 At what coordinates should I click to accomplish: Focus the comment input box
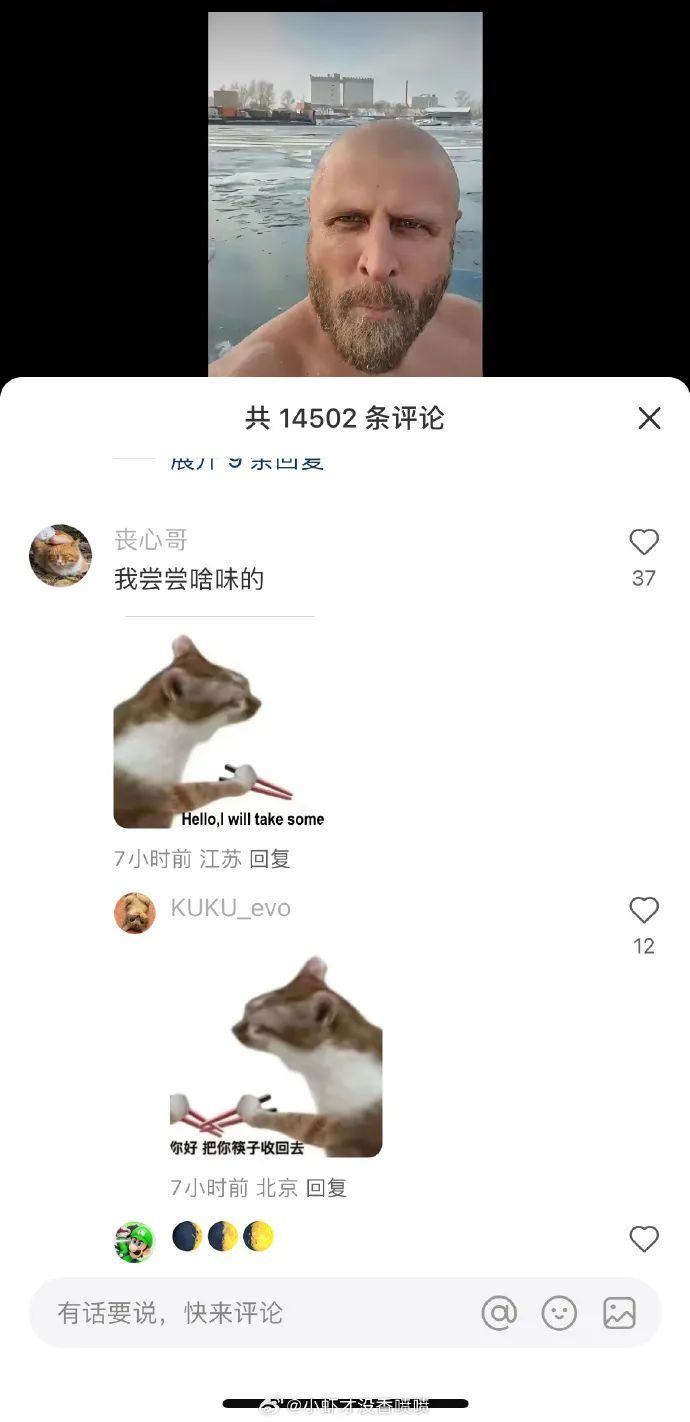click(250, 1312)
